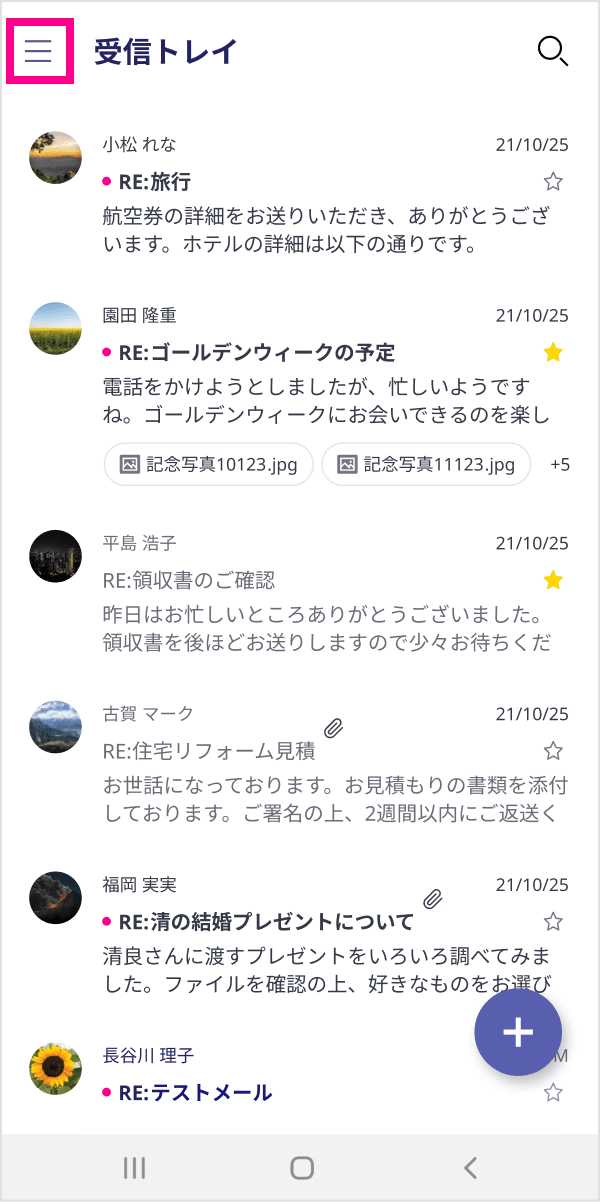Star the RE:テストメール email

coord(553,1093)
